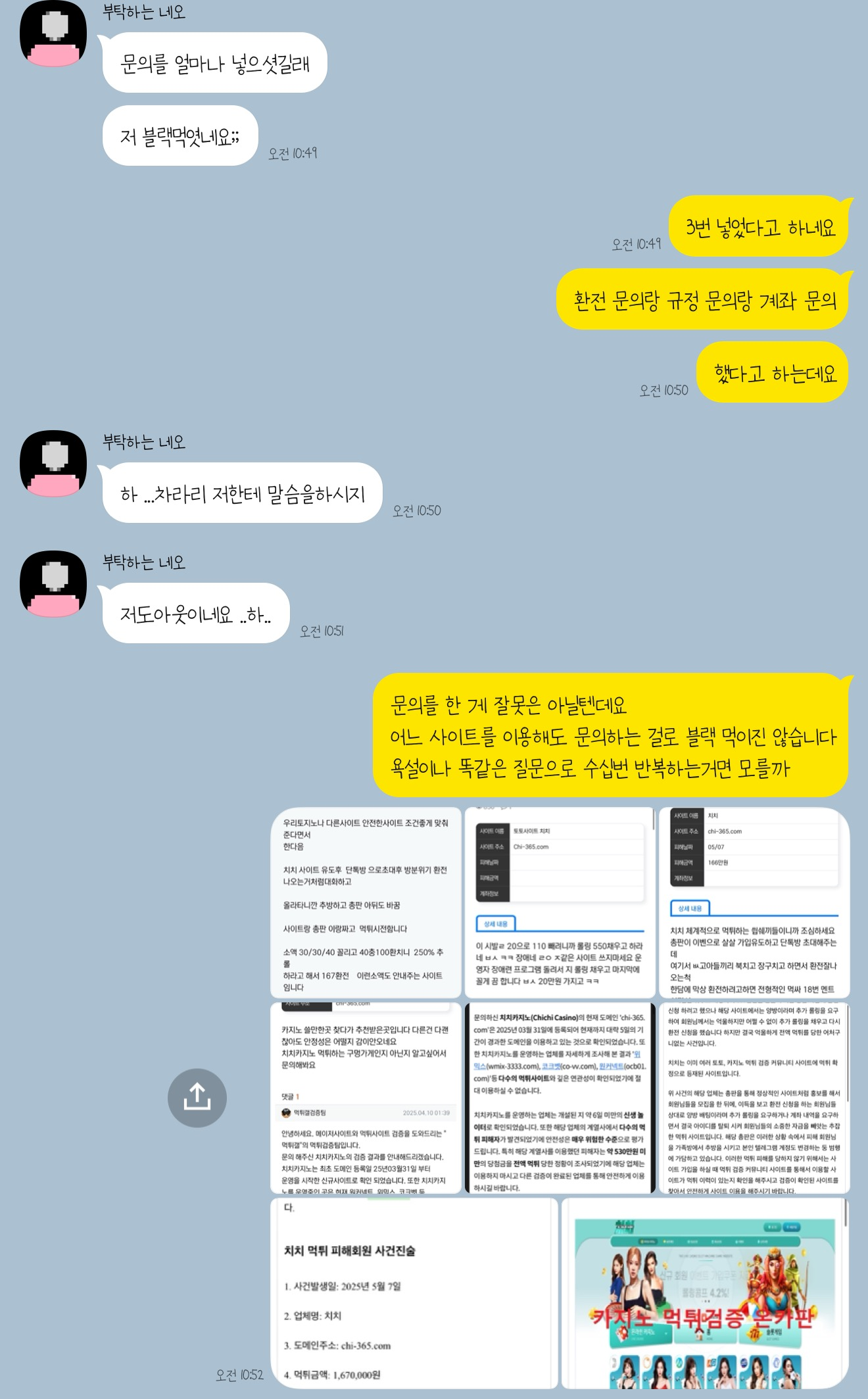Open profile picture beside '문의를 얼마나 넣으셧길래'
Screen dimensions: 868x1399
click(53, 34)
